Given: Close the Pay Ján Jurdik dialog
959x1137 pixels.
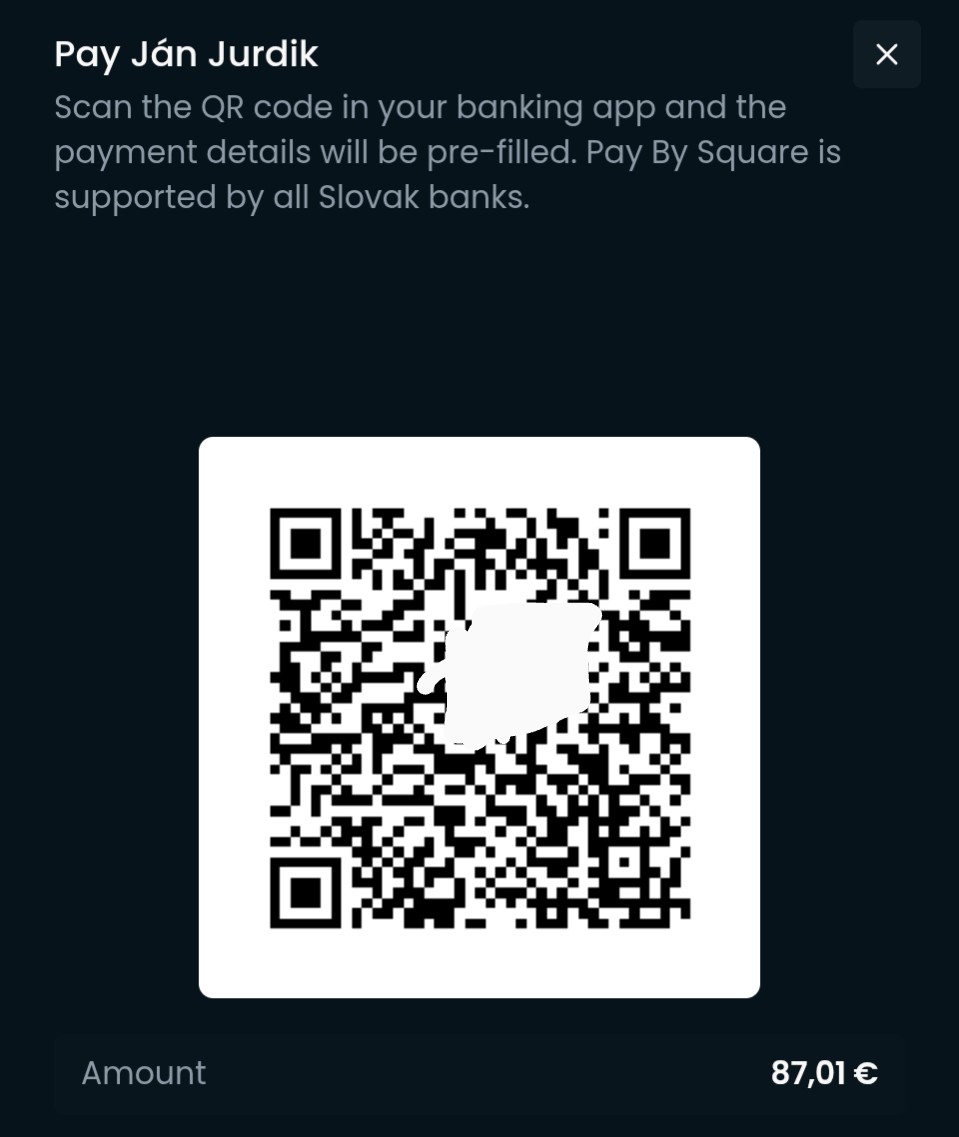Looking at the screenshot, I should [x=886, y=55].
